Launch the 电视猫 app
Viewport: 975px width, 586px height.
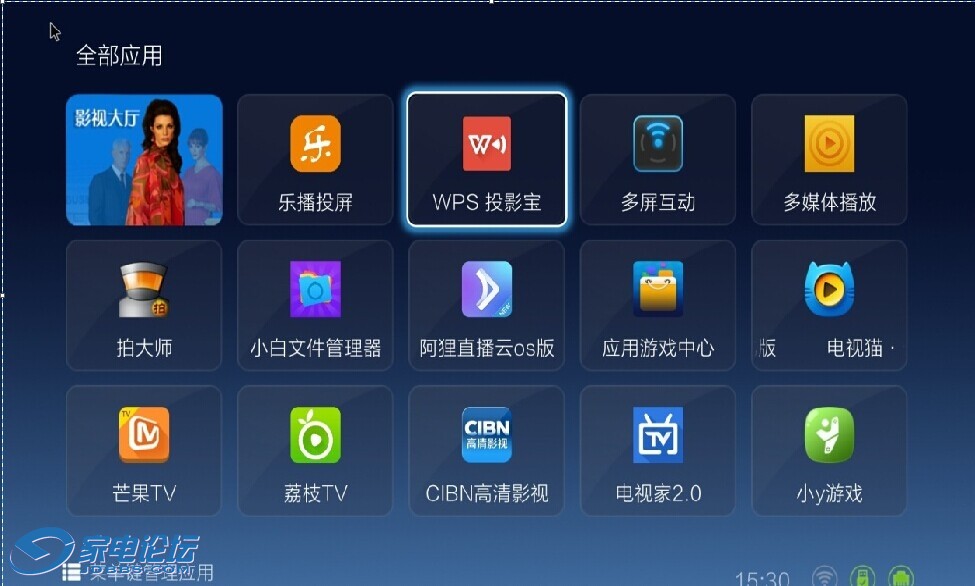(x=829, y=305)
